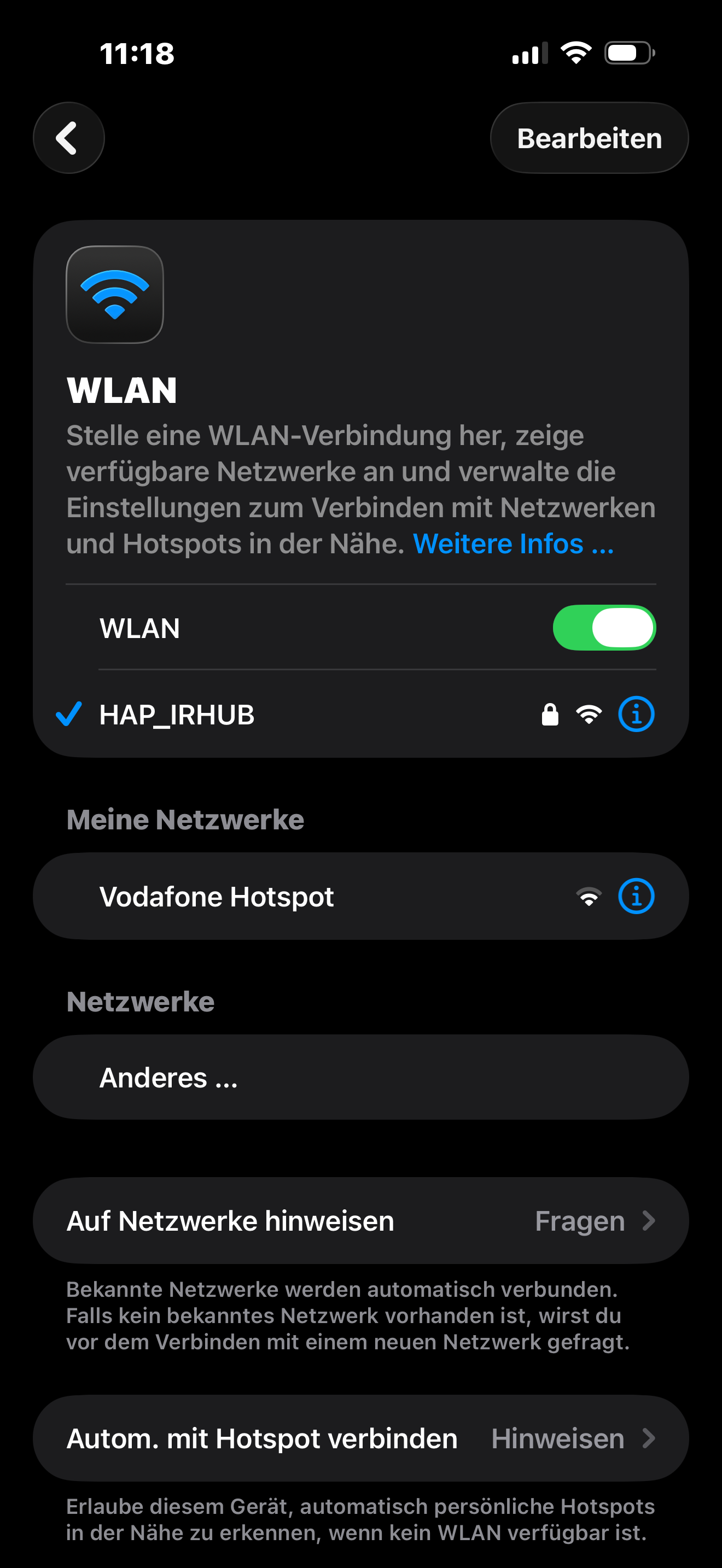Image resolution: width=722 pixels, height=1568 pixels.
Task: Turn off the WLAN switch
Action: pos(603,628)
